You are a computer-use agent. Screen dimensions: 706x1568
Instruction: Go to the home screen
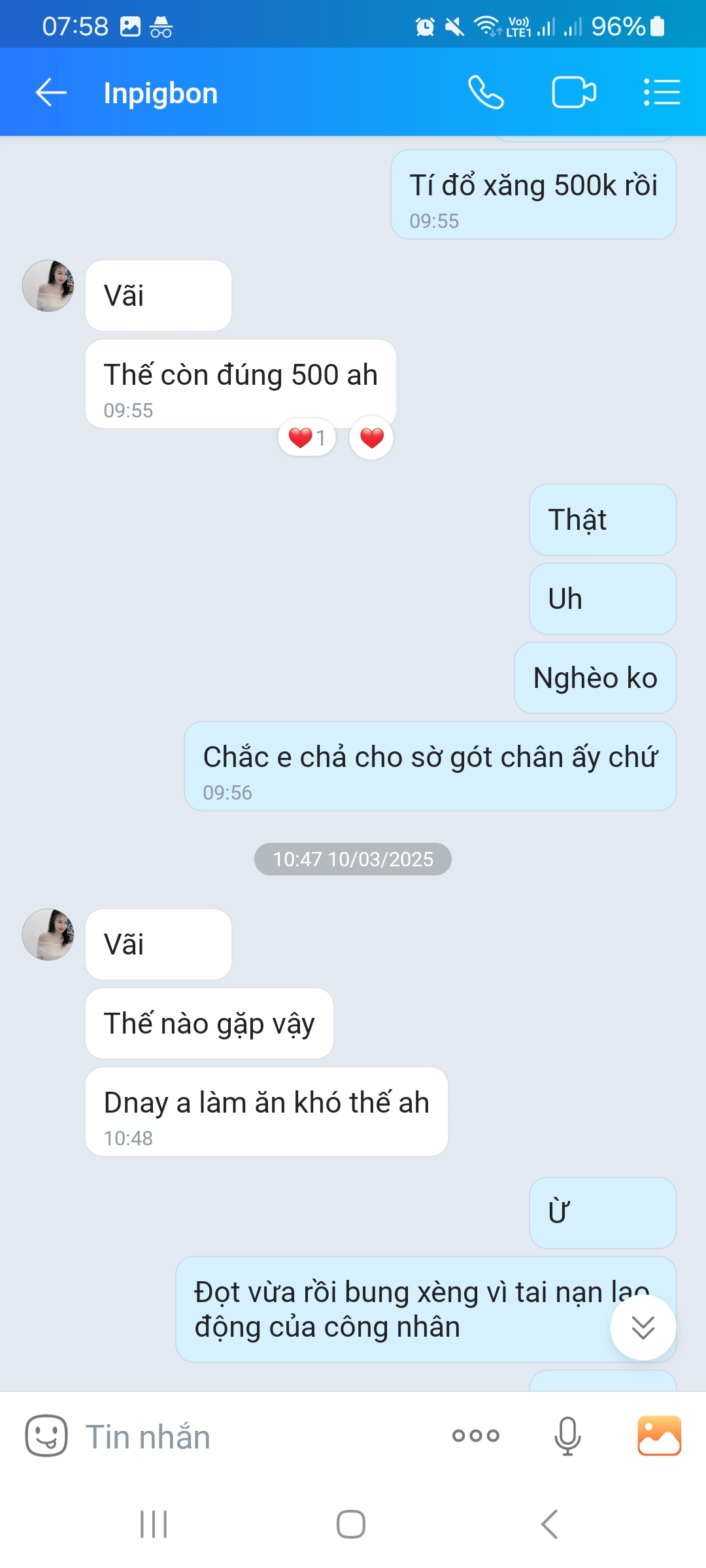tap(351, 1524)
